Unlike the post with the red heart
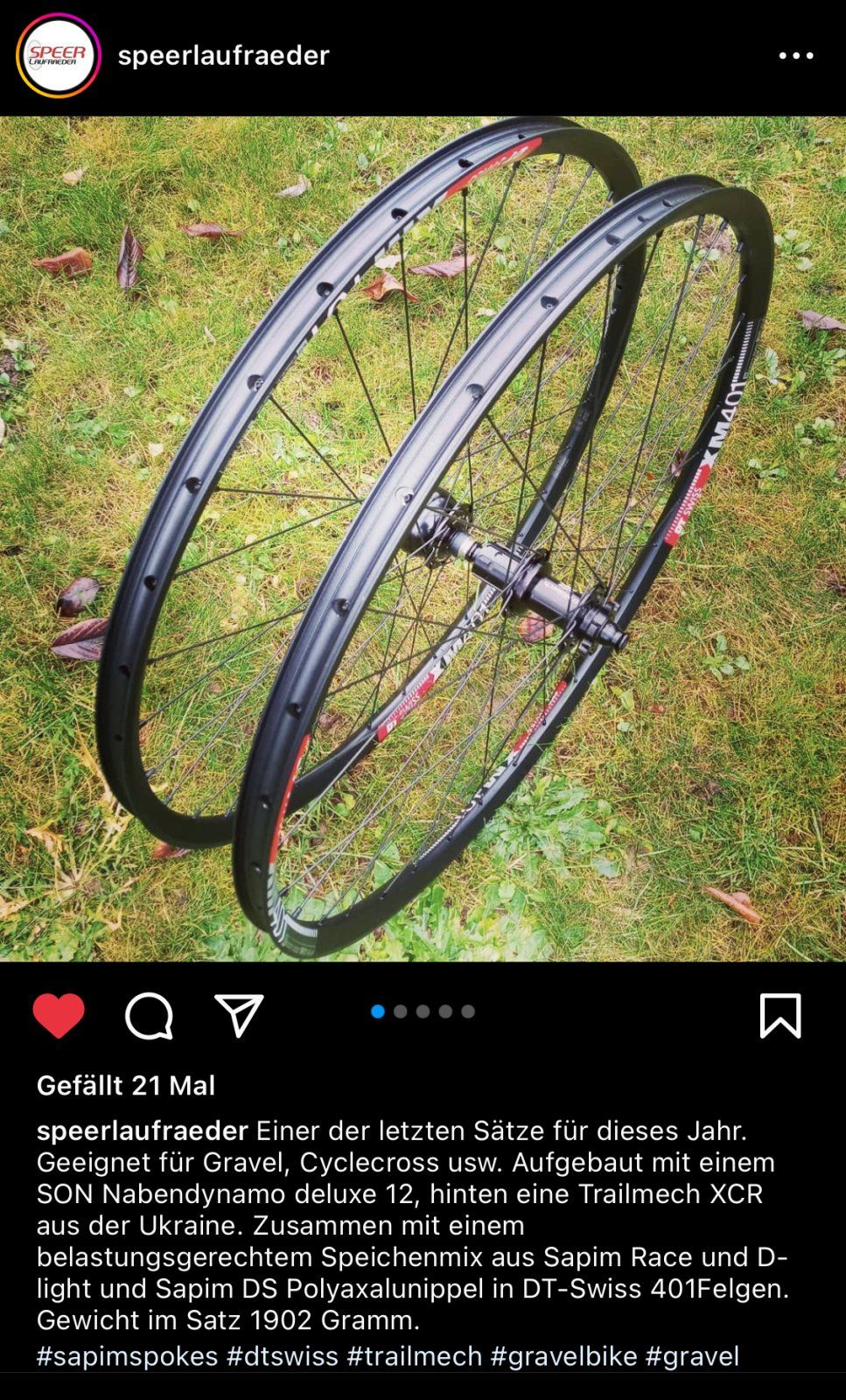The width and height of the screenshot is (846, 1400). (x=59, y=1016)
